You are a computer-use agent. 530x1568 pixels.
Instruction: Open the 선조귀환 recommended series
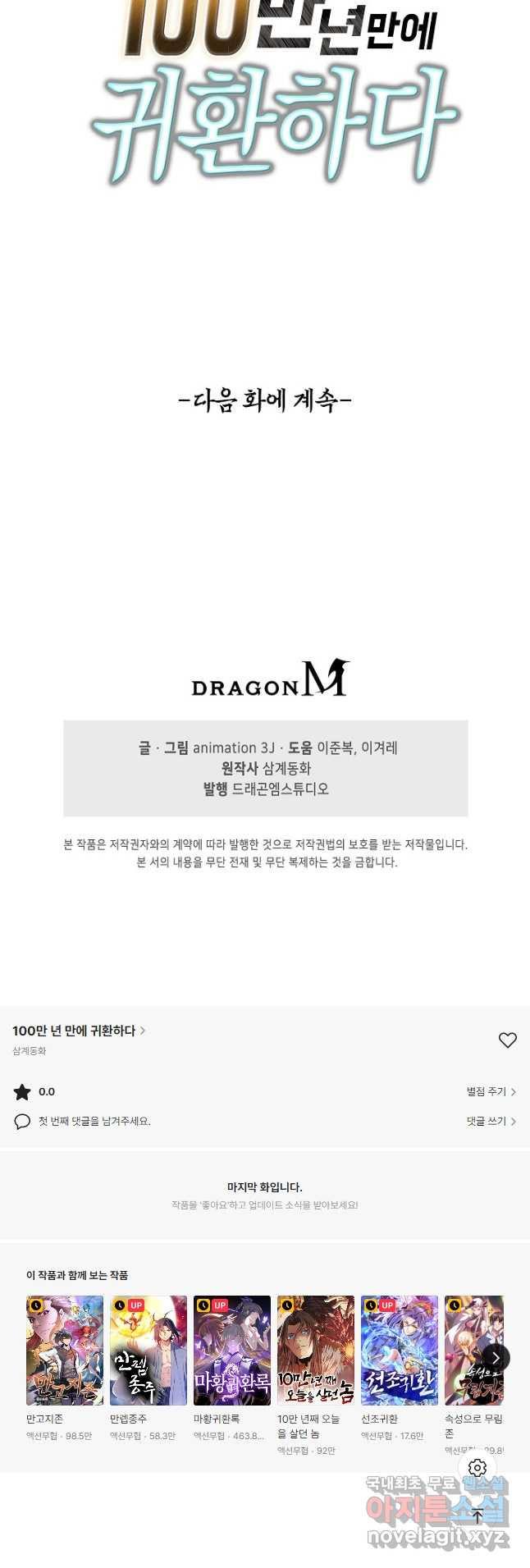[x=400, y=1351]
